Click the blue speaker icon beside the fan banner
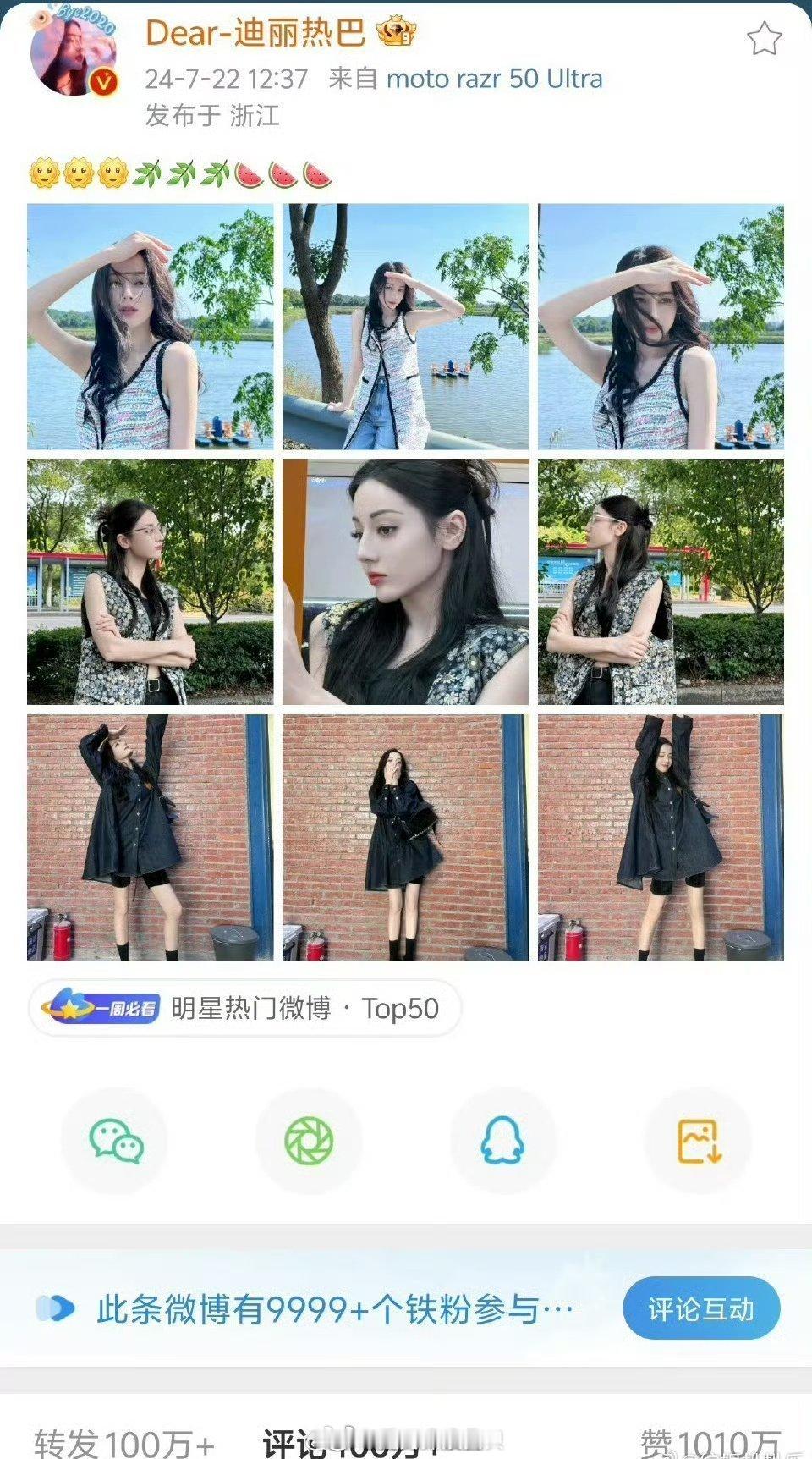812x1459 pixels. pyautogui.click(x=56, y=1308)
